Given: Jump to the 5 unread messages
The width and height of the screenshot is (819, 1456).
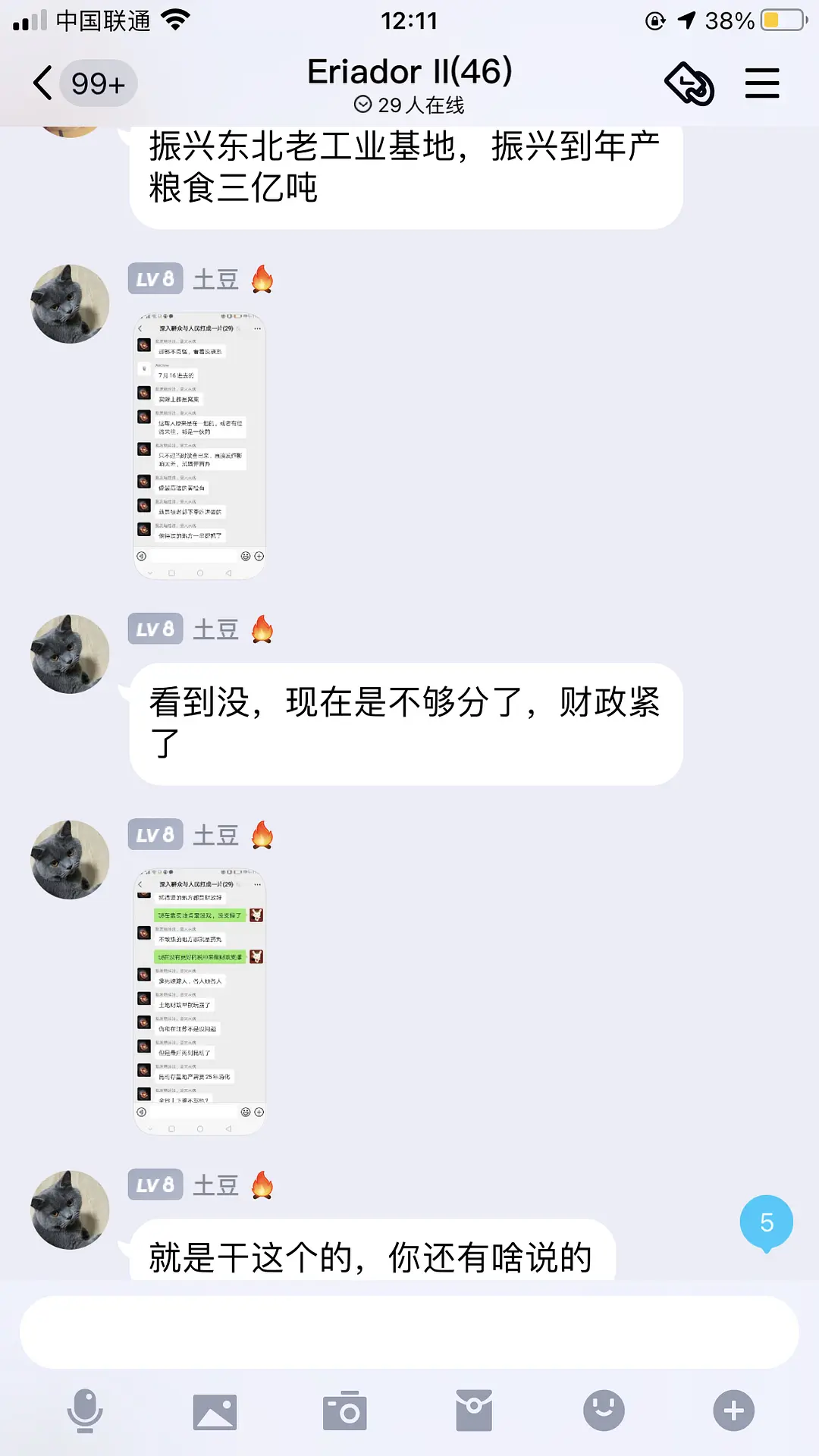Looking at the screenshot, I should coord(766,1222).
